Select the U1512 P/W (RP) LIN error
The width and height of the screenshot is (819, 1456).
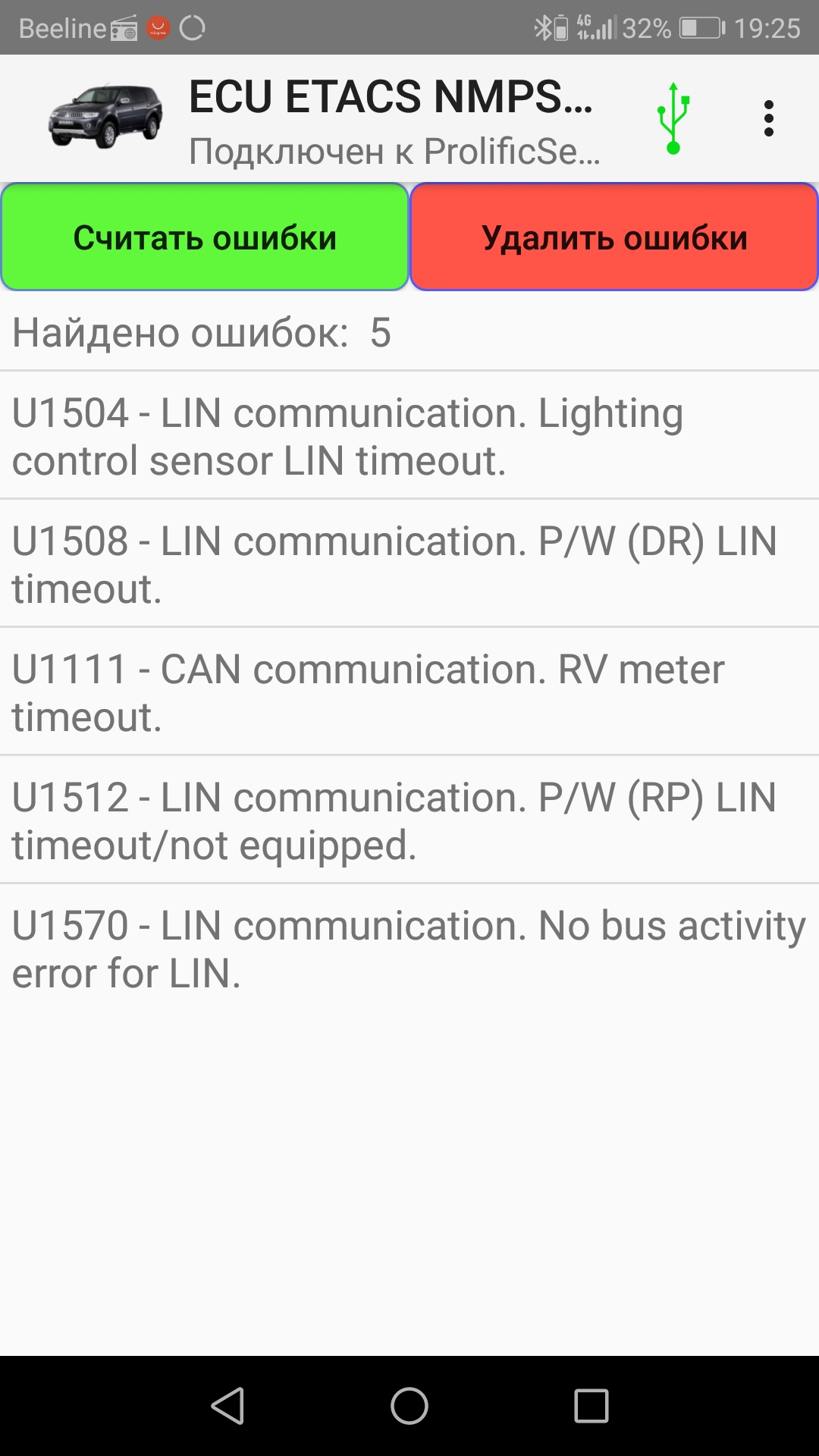pyautogui.click(x=409, y=821)
